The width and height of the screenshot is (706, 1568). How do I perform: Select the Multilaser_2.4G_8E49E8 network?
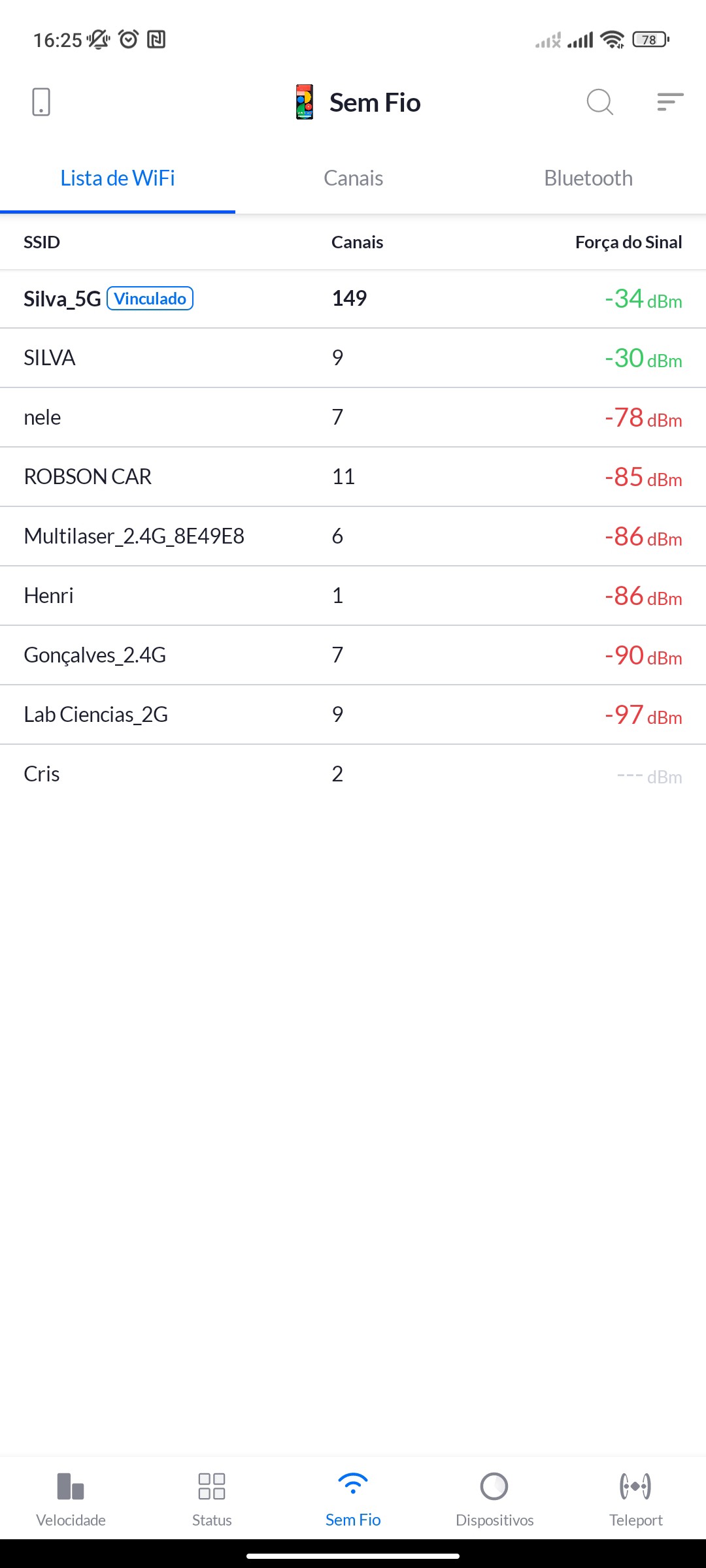point(353,536)
